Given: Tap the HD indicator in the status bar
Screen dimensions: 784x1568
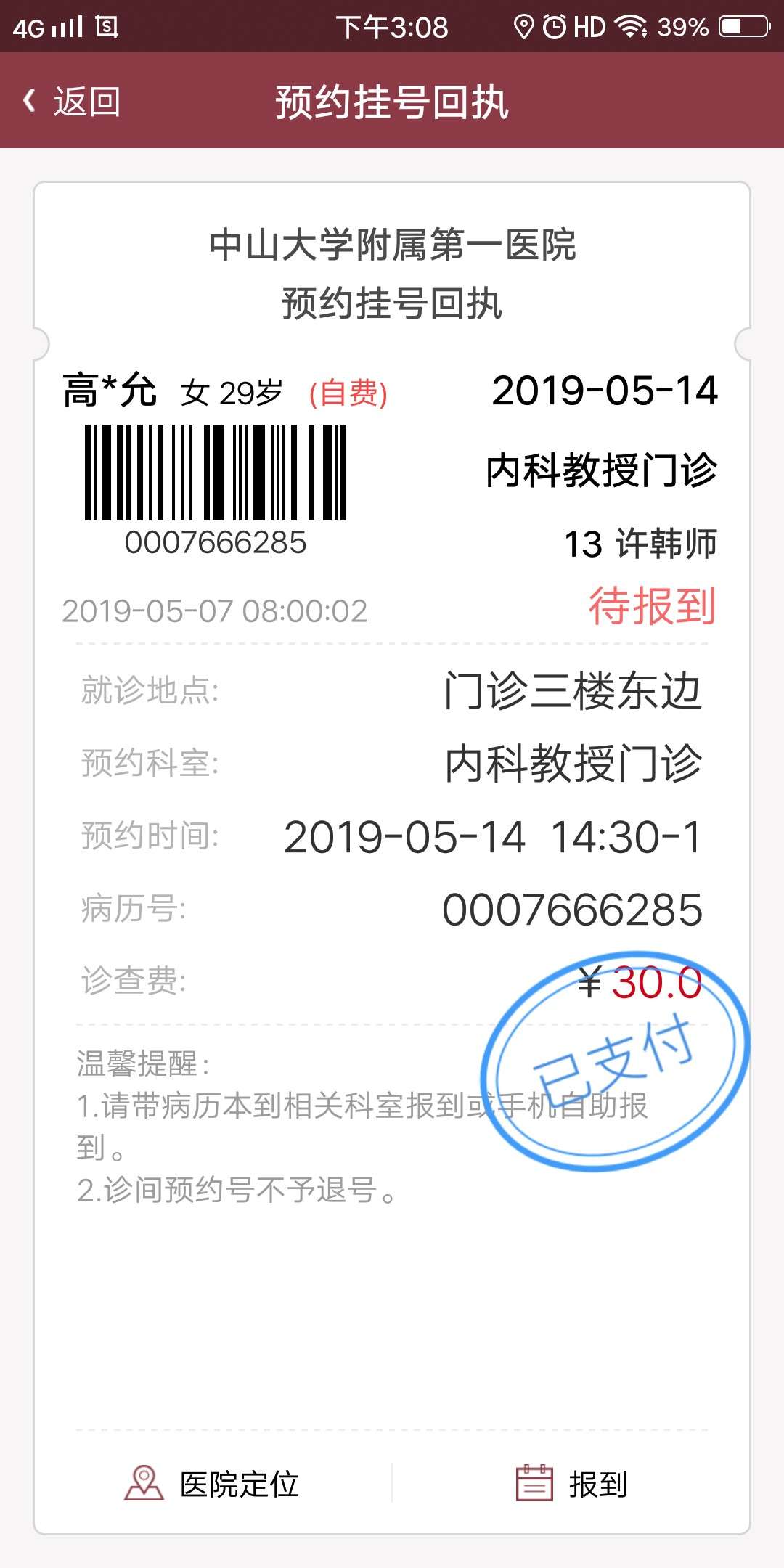Looking at the screenshot, I should 589,26.
